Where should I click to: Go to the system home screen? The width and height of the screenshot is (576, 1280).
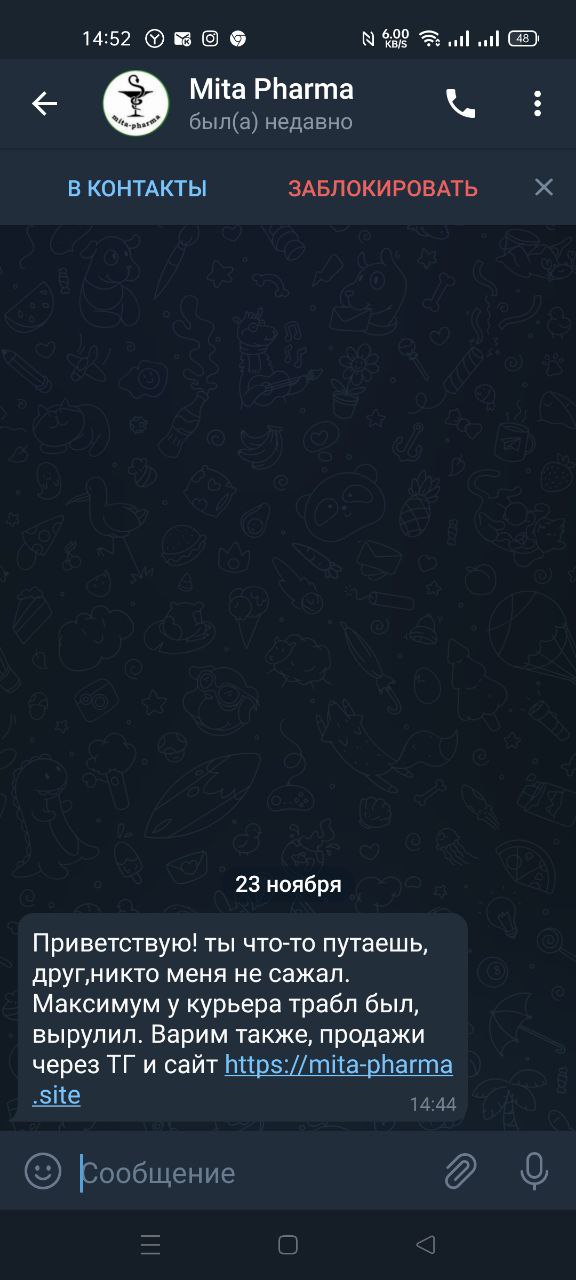coord(288,1245)
